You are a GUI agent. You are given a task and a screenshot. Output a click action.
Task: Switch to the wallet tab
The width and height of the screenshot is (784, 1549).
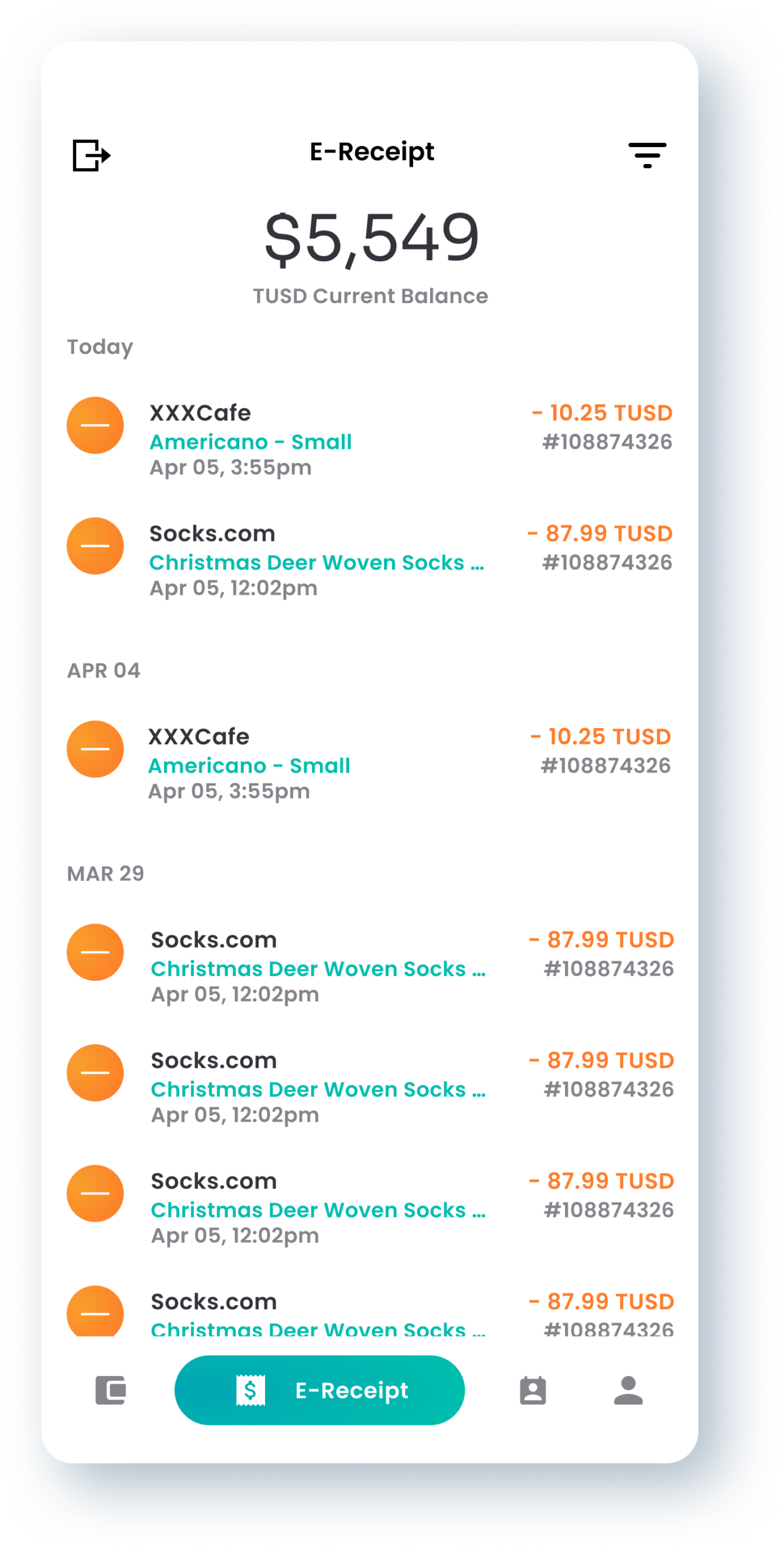point(111,1390)
